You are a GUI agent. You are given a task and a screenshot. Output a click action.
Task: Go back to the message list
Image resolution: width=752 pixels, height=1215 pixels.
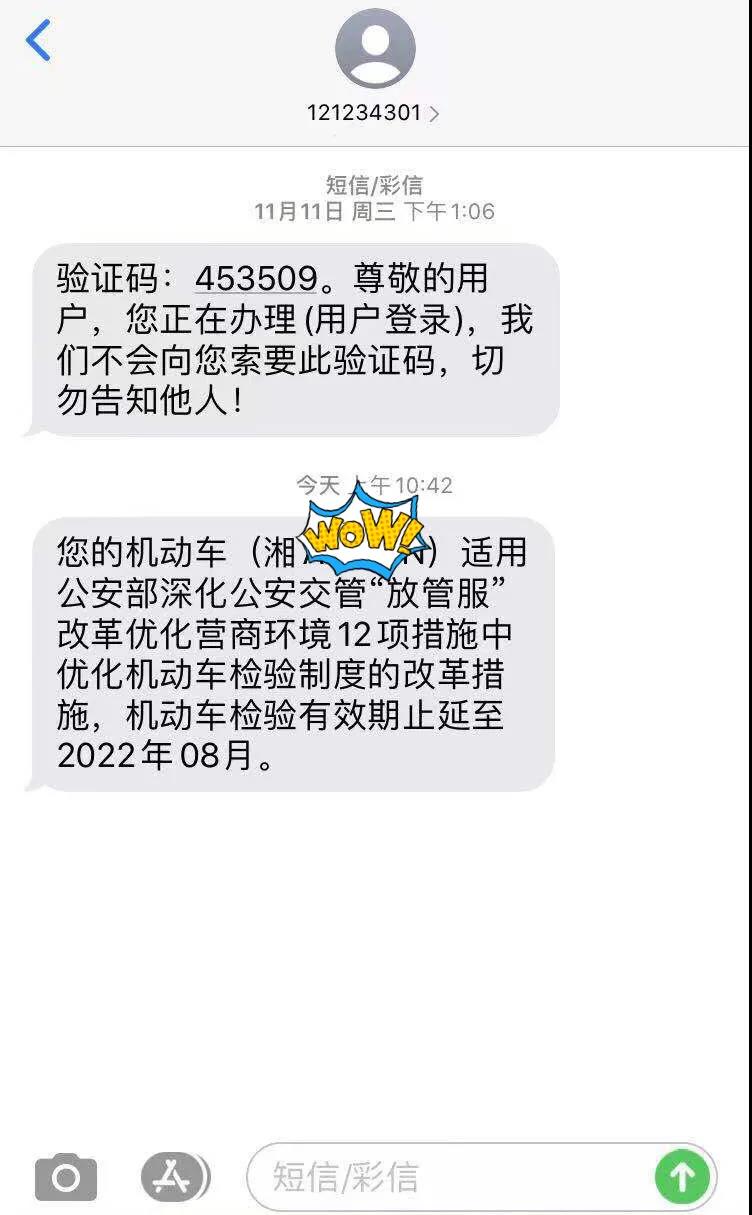tap(38, 42)
